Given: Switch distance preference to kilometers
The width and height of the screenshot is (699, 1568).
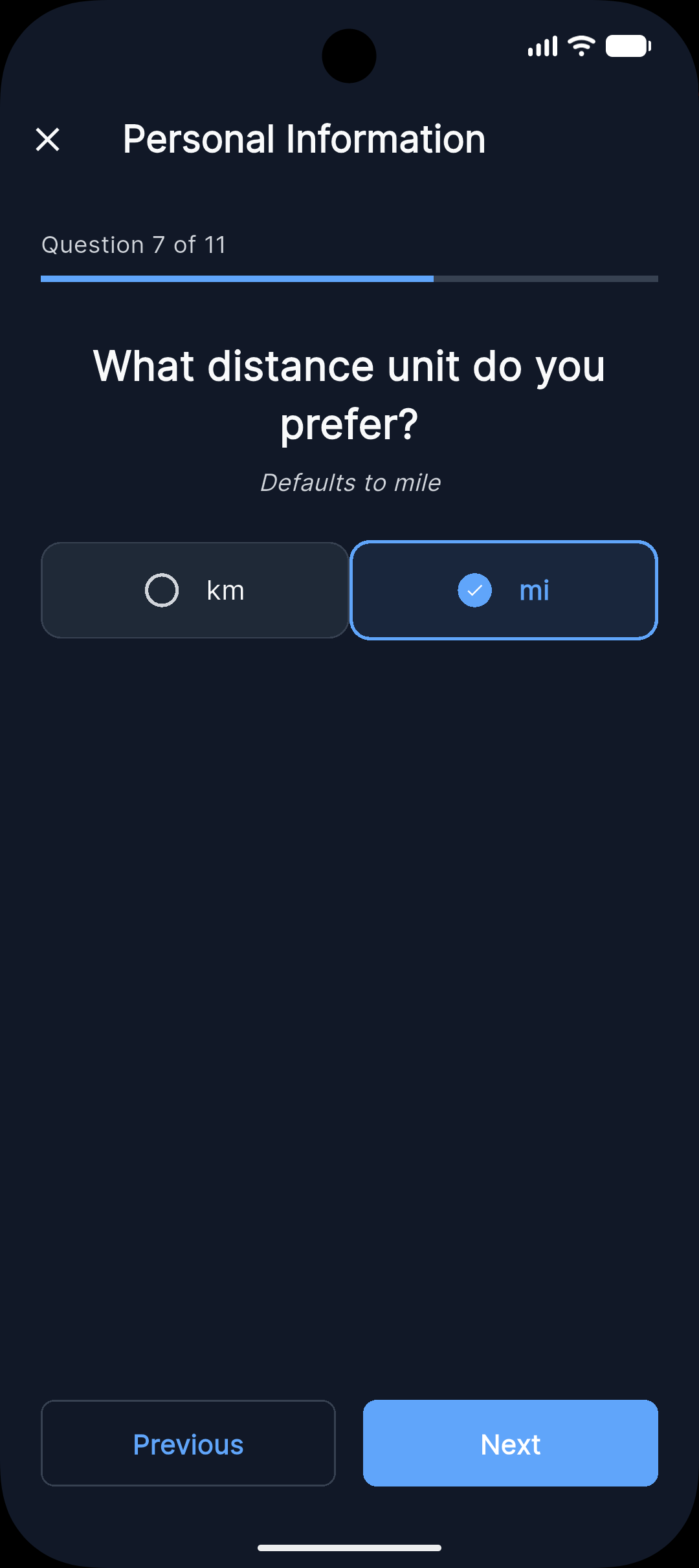Looking at the screenshot, I should tap(194, 589).
